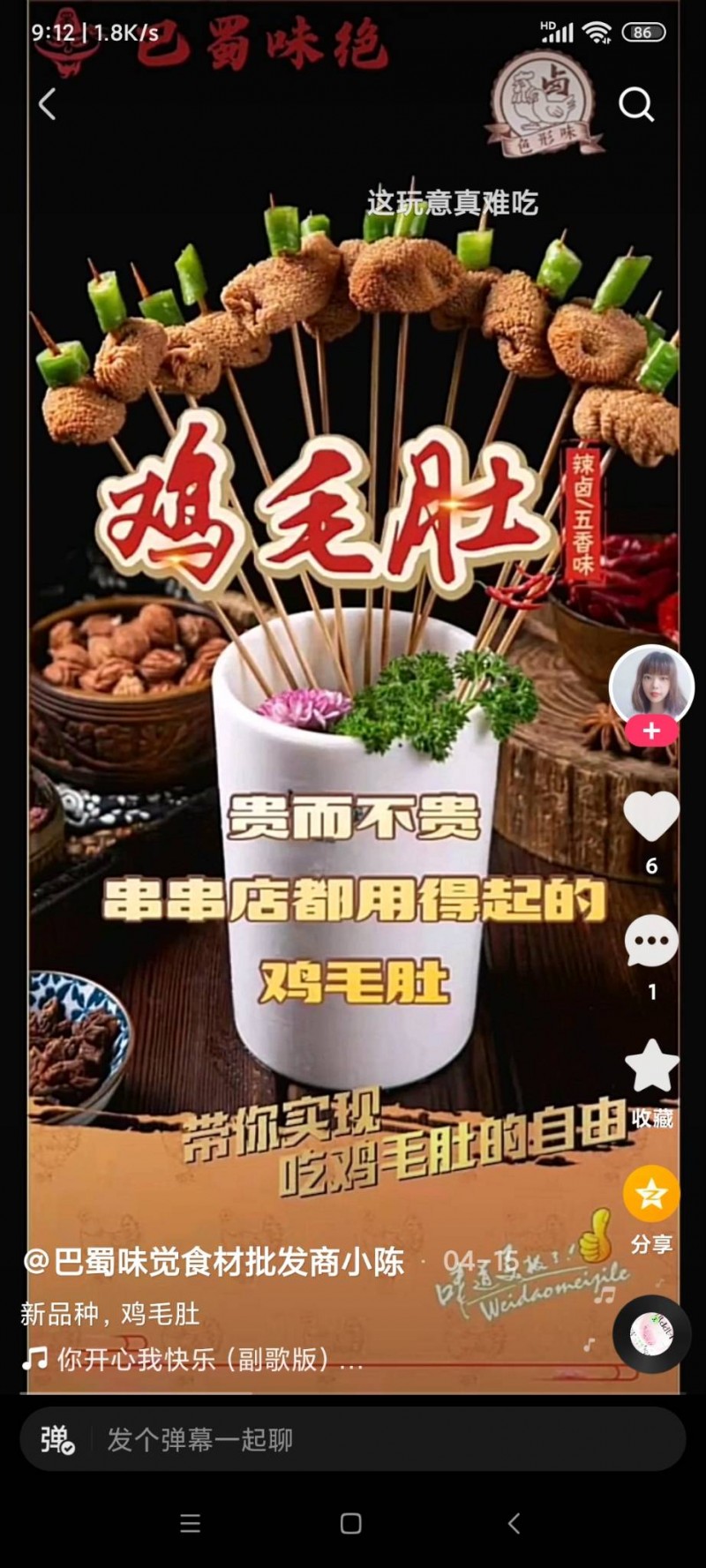This screenshot has height=1568, width=706.
Task: Toggle the 弹 danmaku switch
Action: (x=57, y=1440)
